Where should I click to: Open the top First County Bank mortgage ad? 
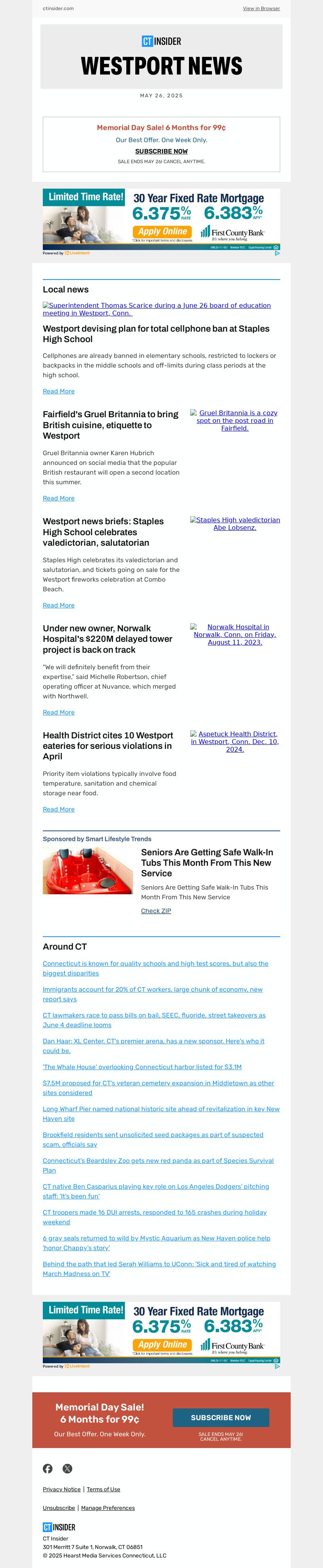[161, 219]
